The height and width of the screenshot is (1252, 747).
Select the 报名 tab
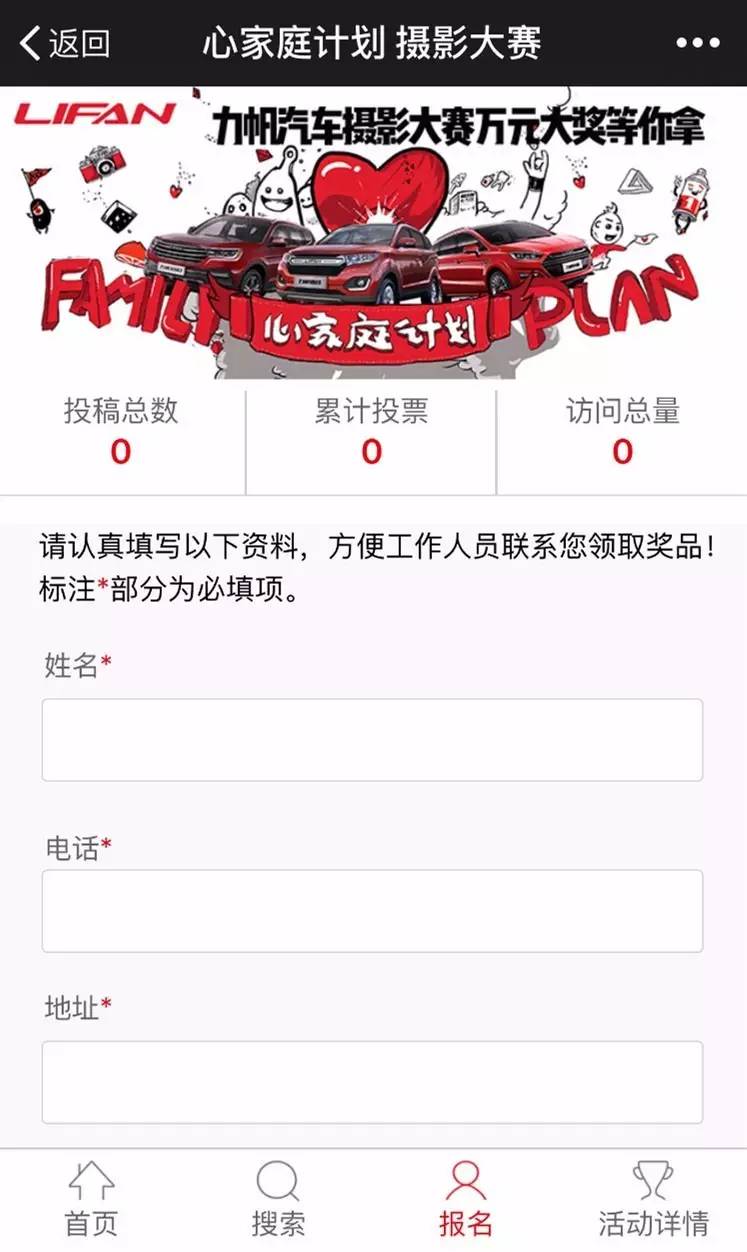(466, 1200)
